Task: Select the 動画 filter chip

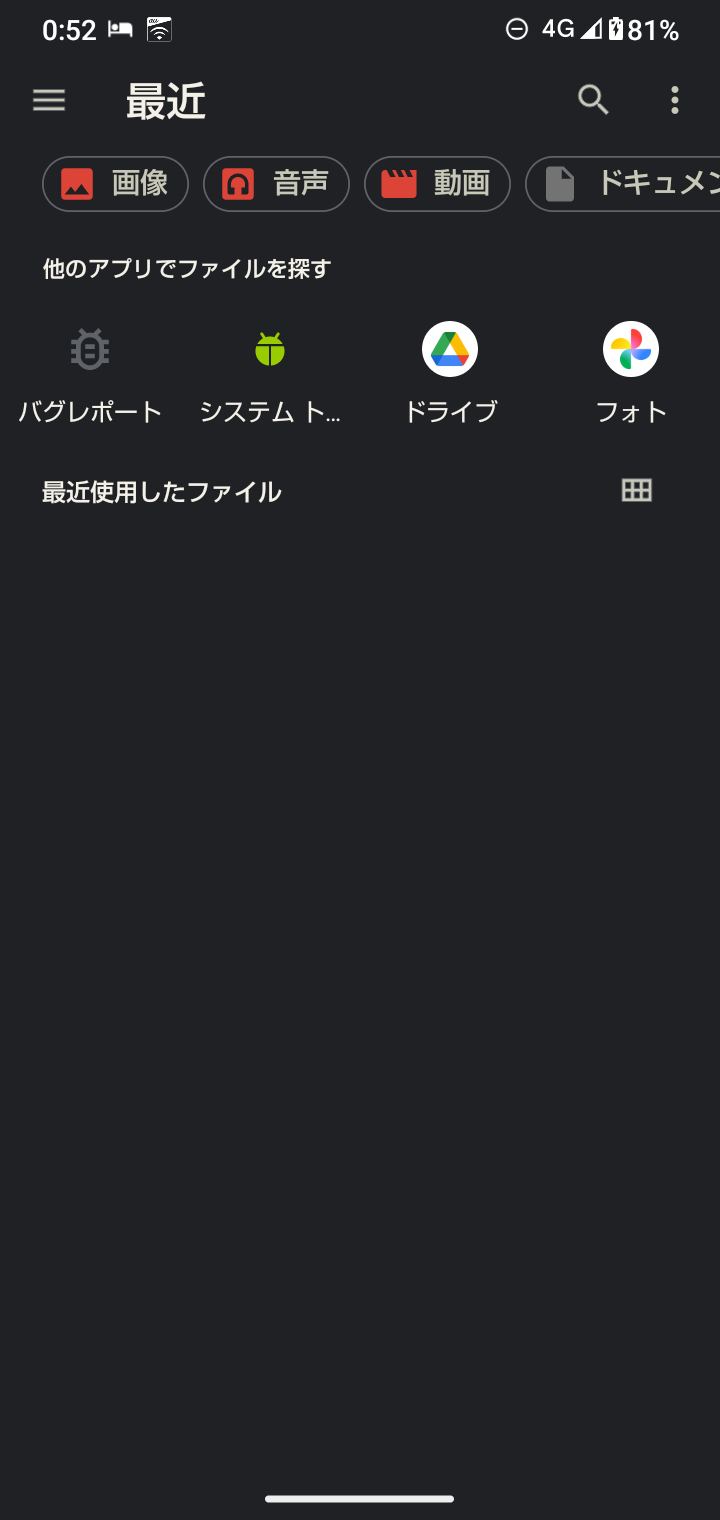Action: tap(437, 184)
